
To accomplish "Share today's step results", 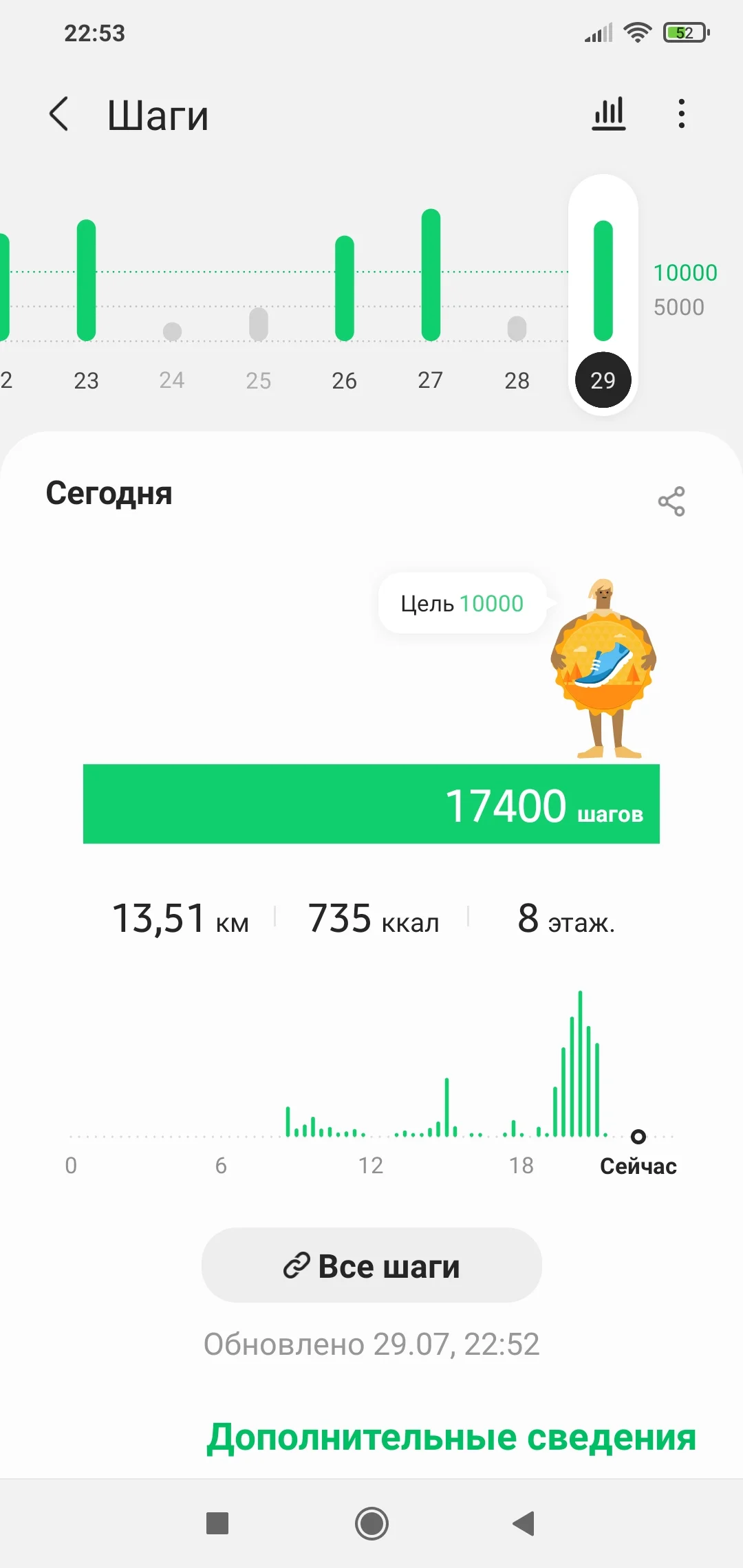I will [671, 501].
